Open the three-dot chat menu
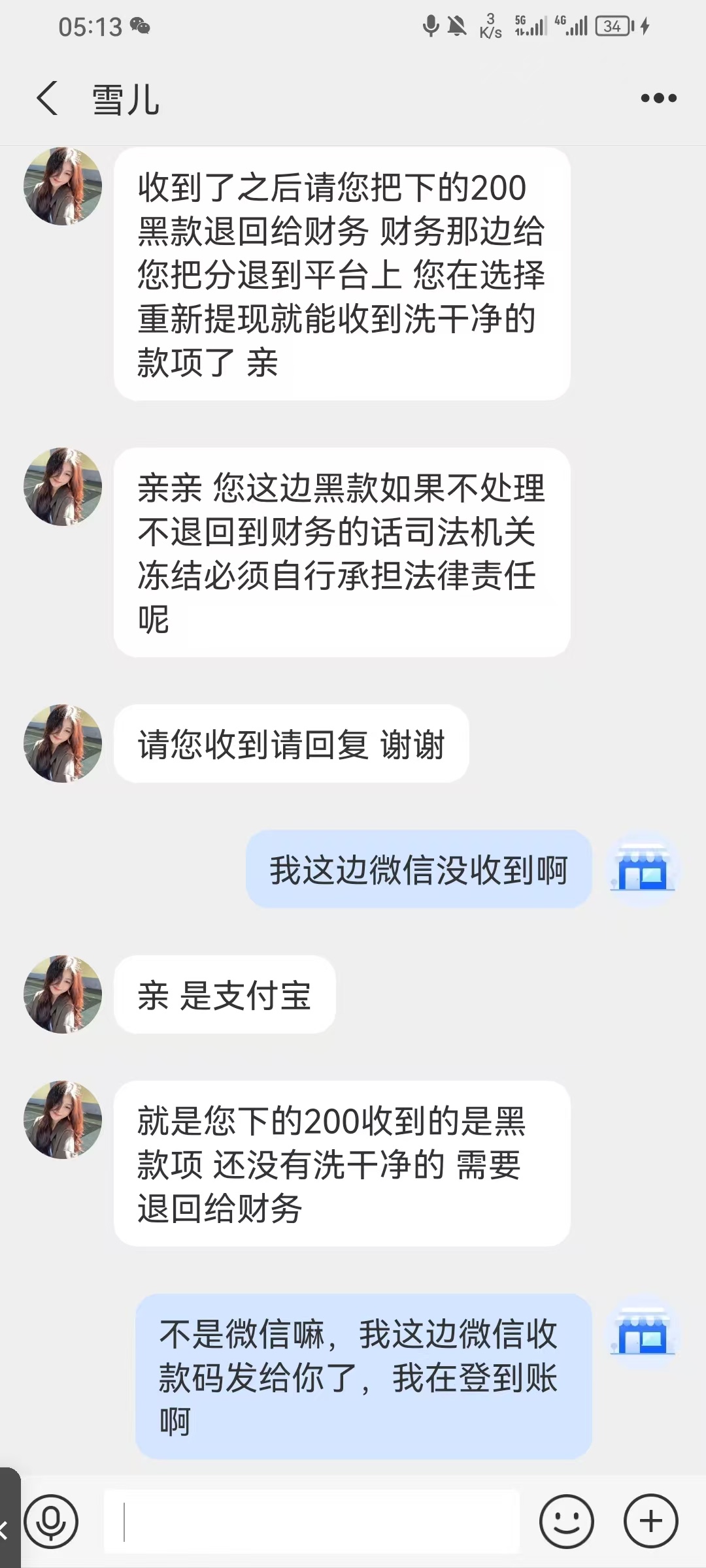706x1568 pixels. tap(658, 99)
